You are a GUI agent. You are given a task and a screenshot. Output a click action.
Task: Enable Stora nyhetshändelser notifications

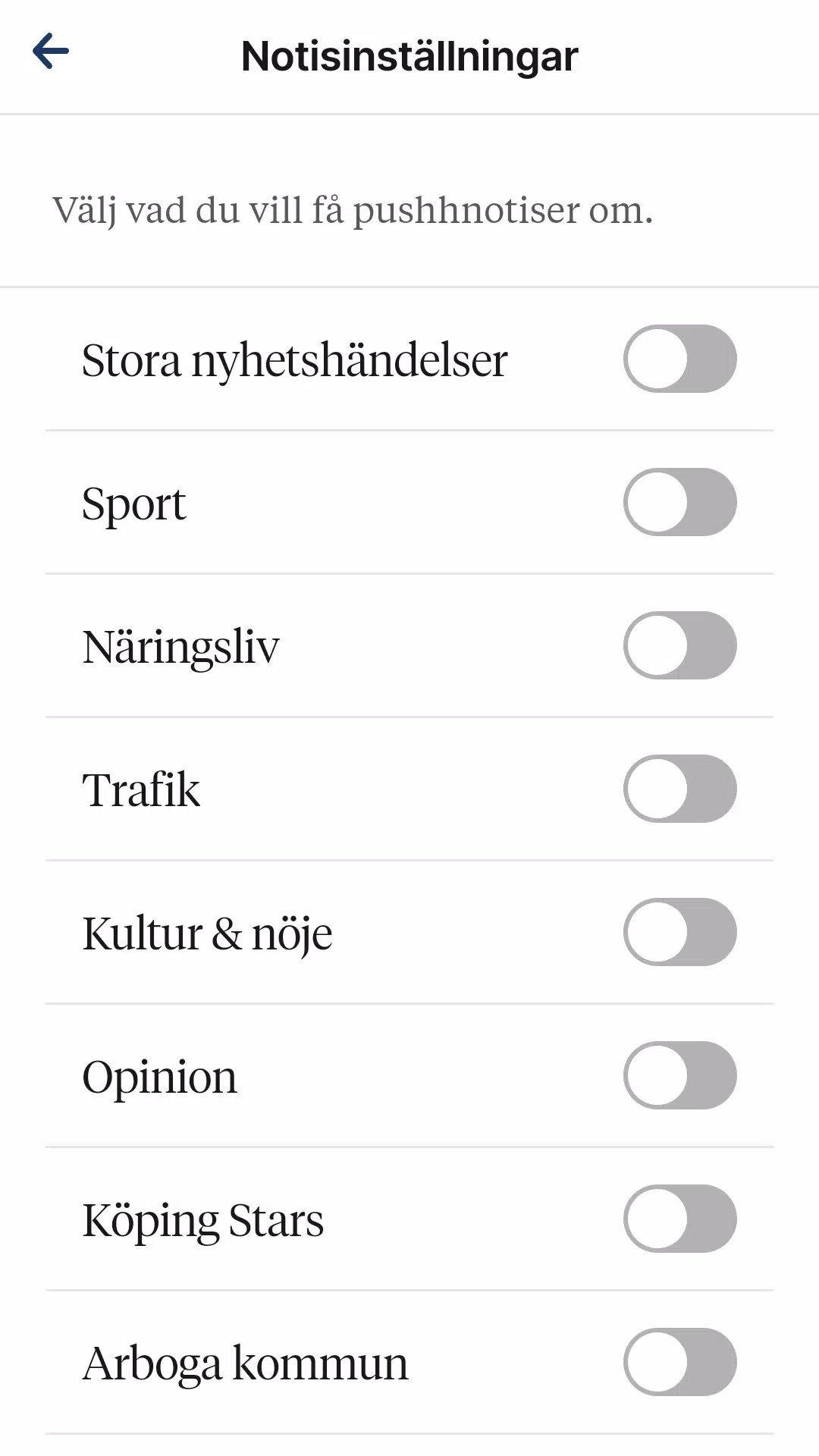pos(679,359)
